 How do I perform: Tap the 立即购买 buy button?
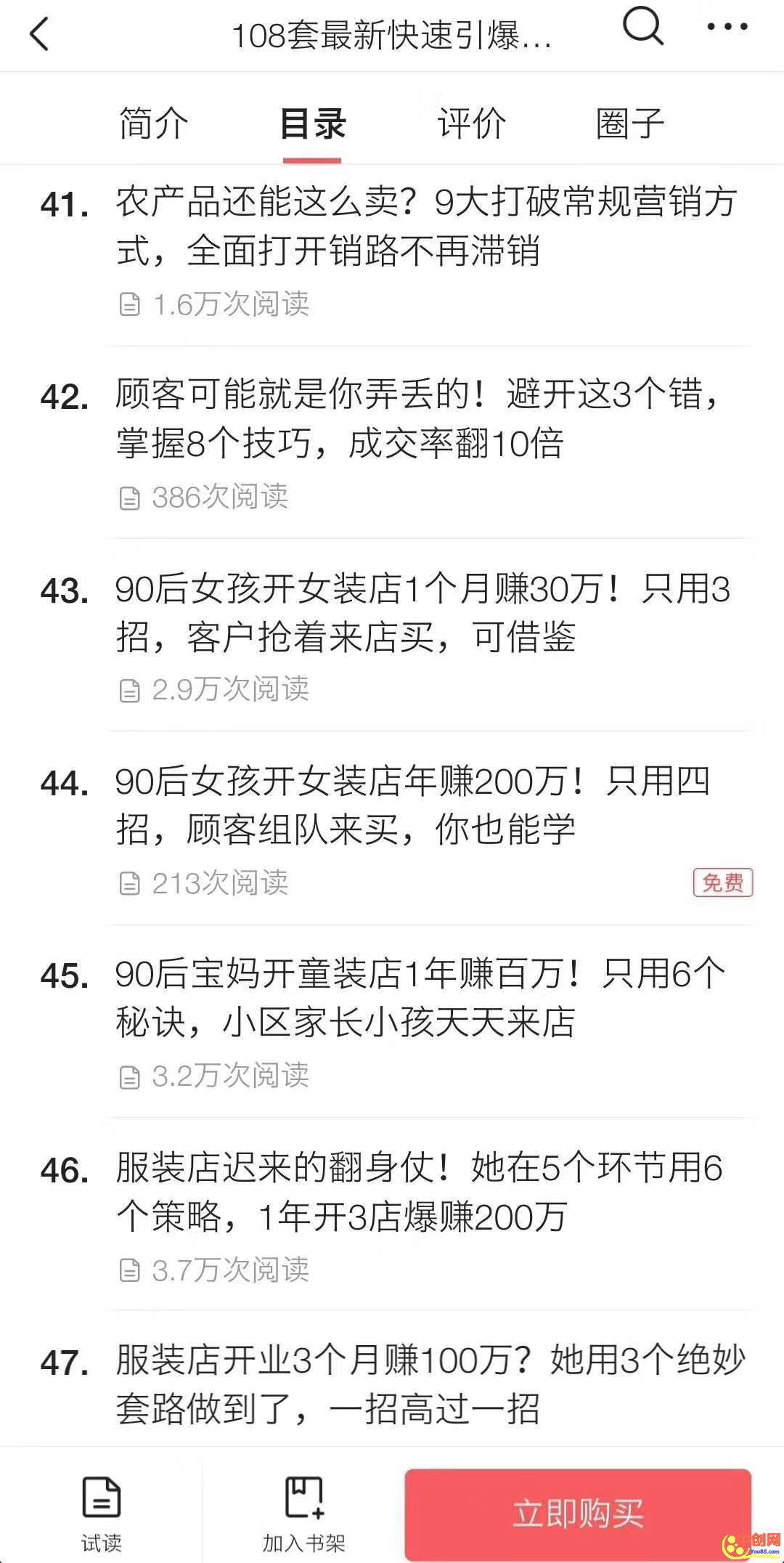point(578,1514)
